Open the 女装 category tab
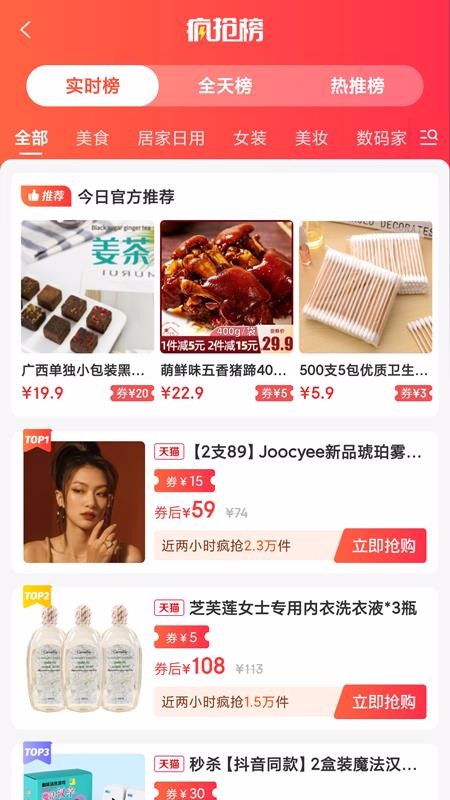Image resolution: width=450 pixels, height=800 pixels. coord(250,138)
